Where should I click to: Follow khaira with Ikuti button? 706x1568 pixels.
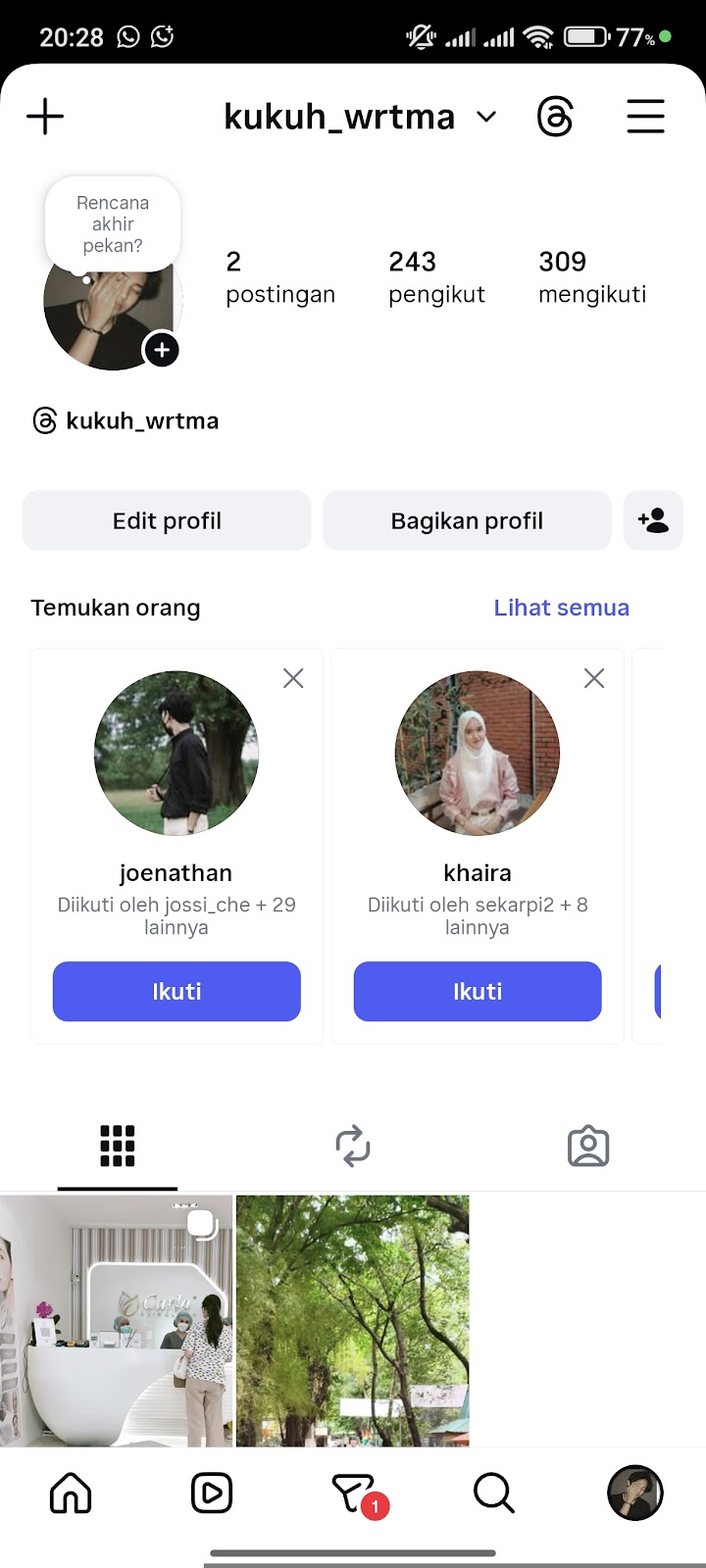478,992
